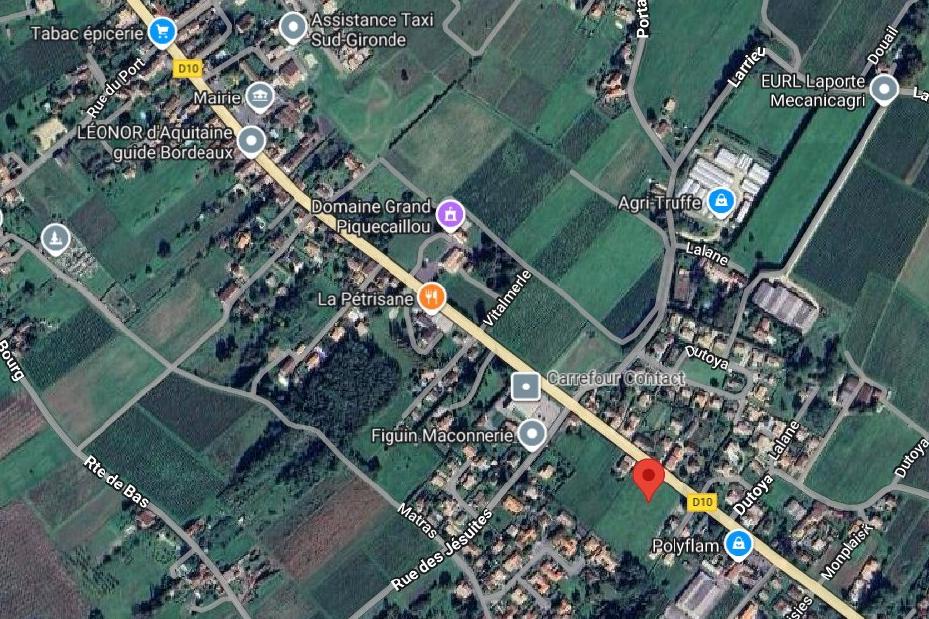Viewport: 929px width, 619px height.
Task: Select the EURL Laporte Mecanicagri pin
Action: (x=883, y=90)
